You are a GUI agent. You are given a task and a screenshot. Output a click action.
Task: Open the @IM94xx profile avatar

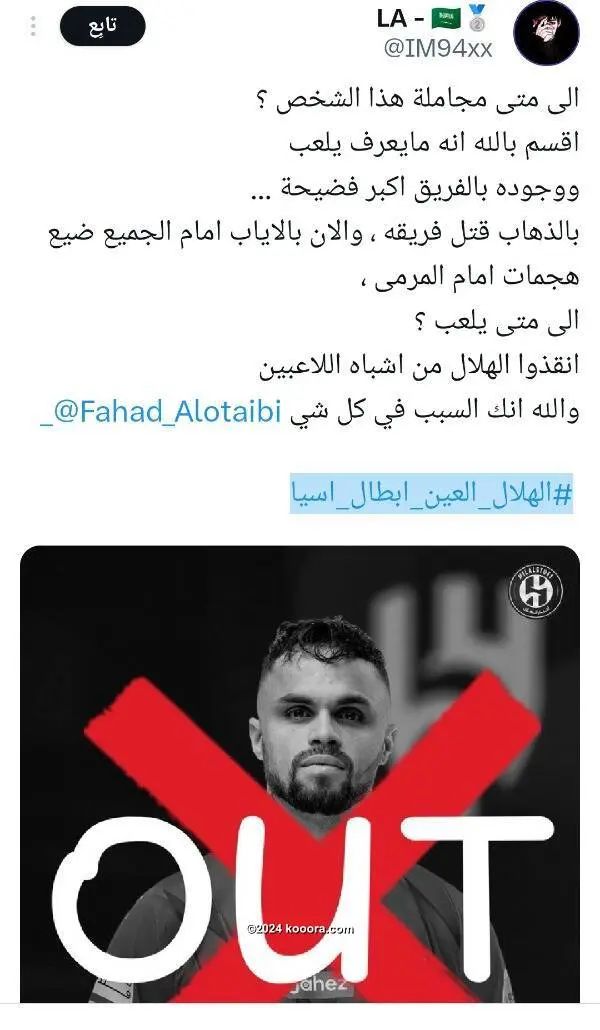pyautogui.click(x=546, y=33)
